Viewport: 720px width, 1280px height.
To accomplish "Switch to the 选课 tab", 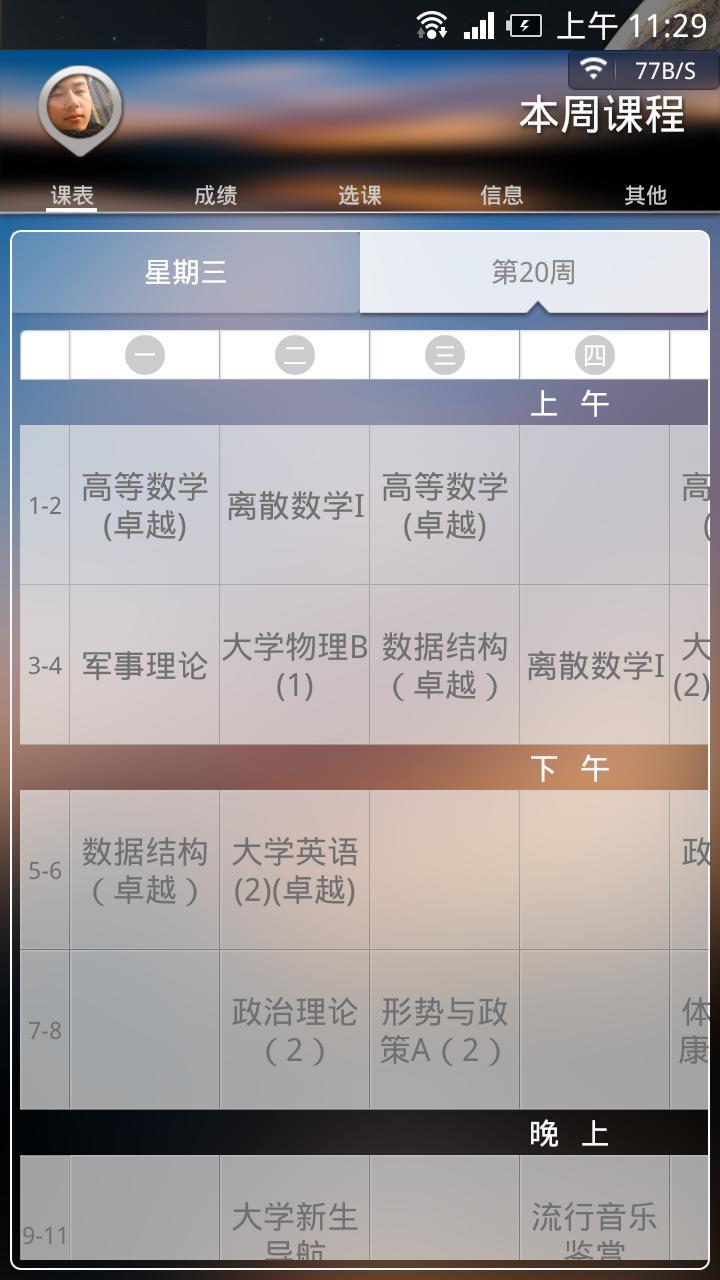I will (x=359, y=195).
